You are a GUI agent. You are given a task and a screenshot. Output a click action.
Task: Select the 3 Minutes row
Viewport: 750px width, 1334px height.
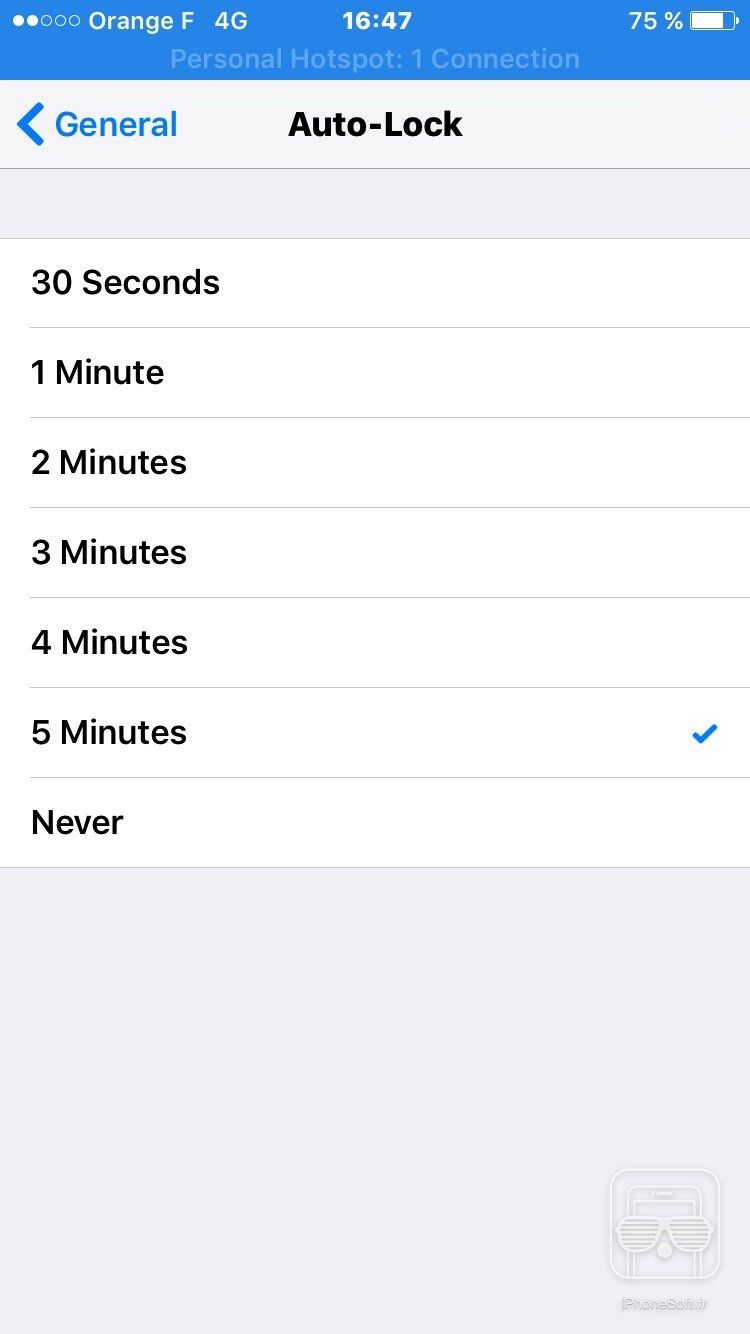tap(108, 553)
